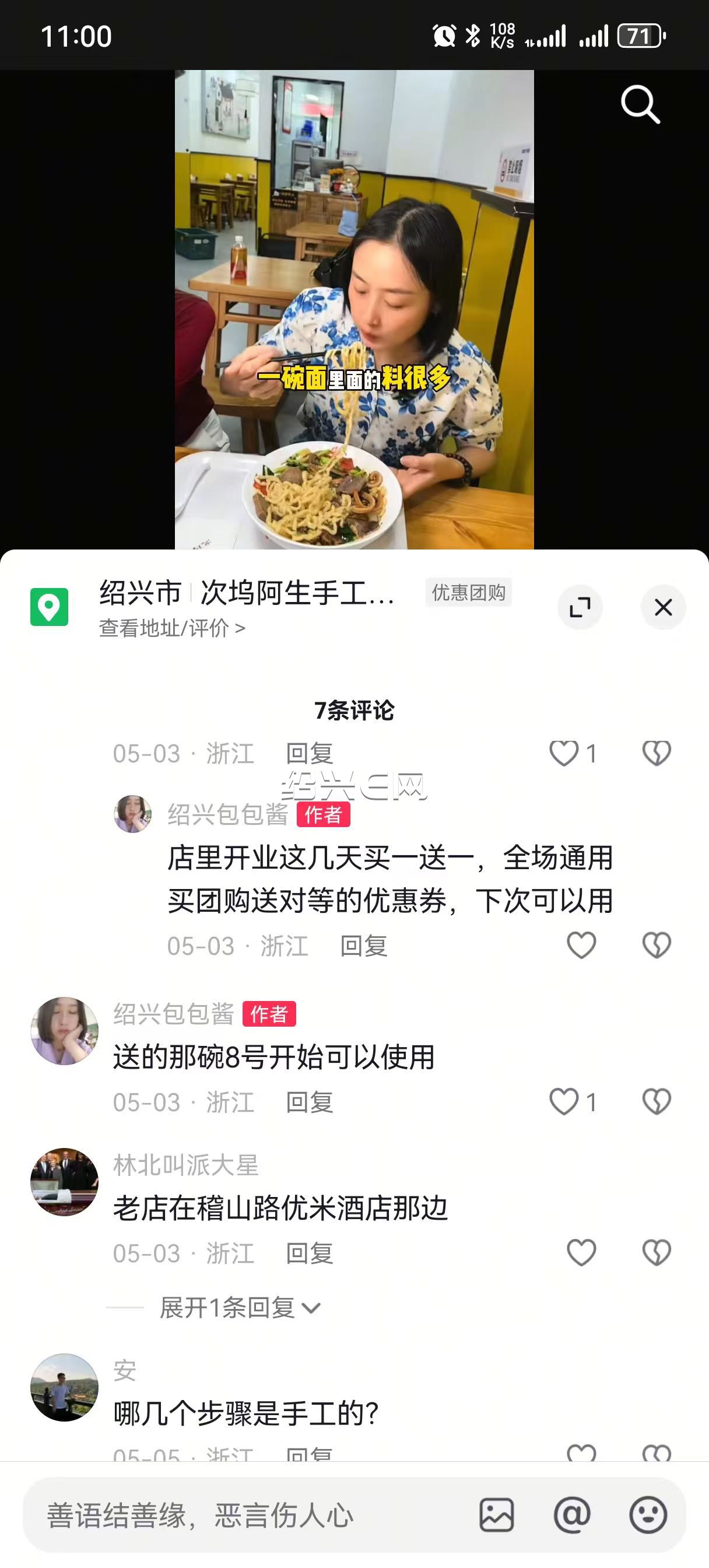Screen dimensions: 709x1568
Task: Tap the video to pause playback
Action: click(354, 309)
